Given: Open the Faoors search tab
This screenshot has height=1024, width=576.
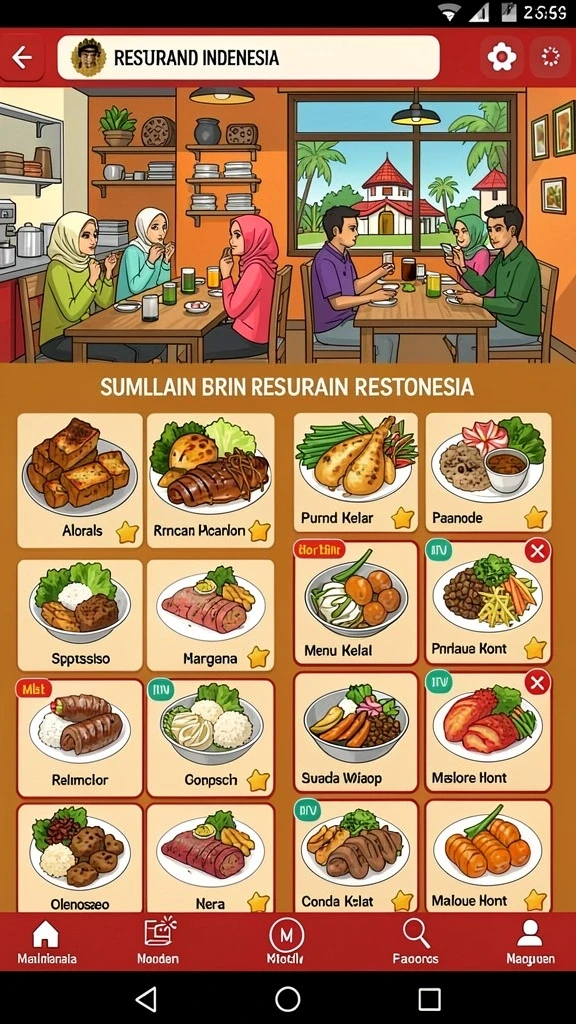Looking at the screenshot, I should (x=415, y=940).
